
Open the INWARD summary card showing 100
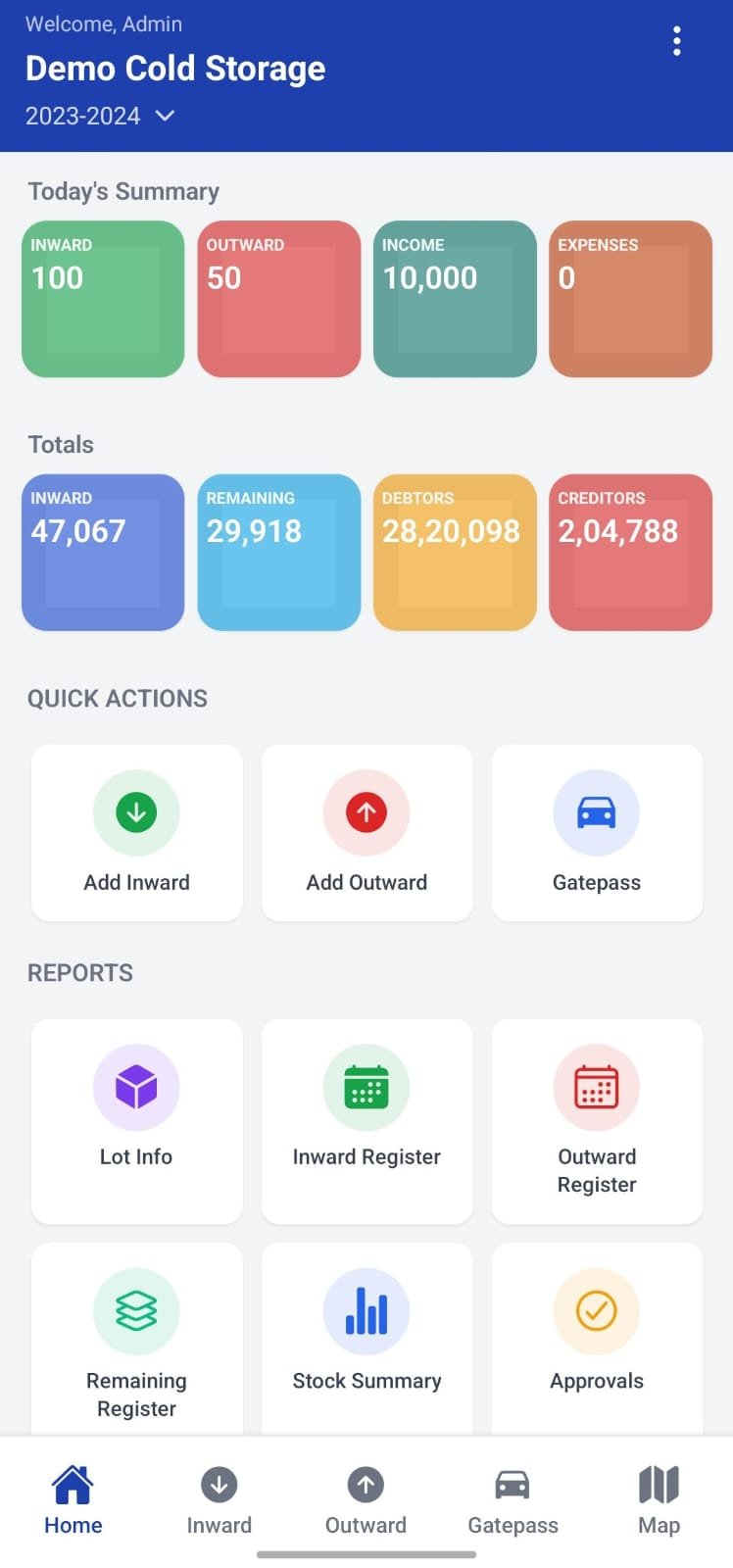point(103,299)
